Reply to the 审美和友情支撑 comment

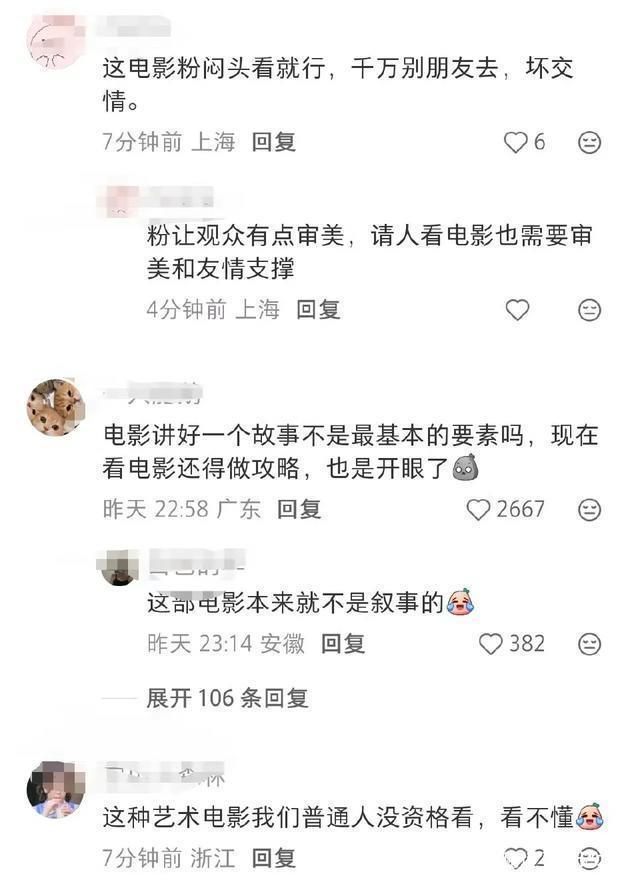point(318,310)
